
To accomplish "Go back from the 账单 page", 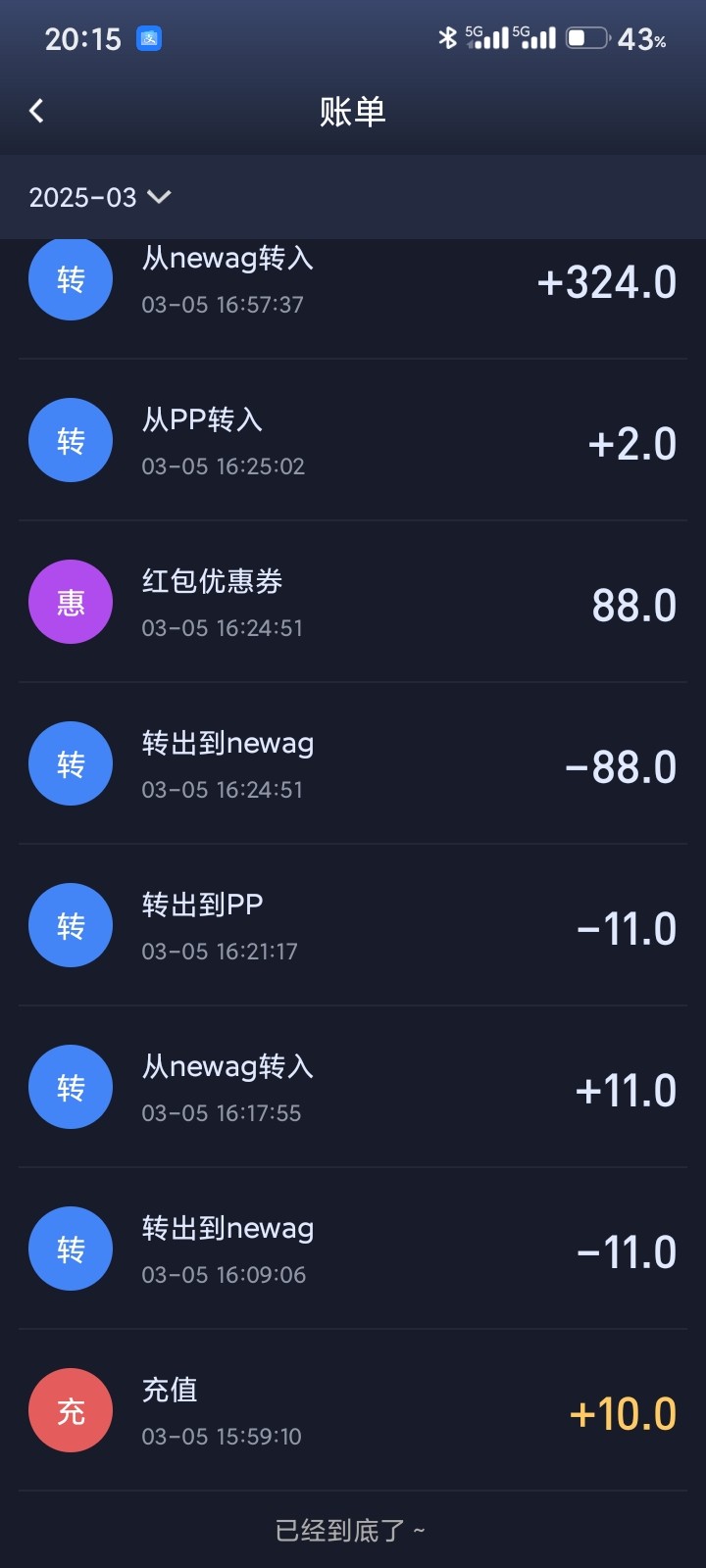I will coord(37,111).
